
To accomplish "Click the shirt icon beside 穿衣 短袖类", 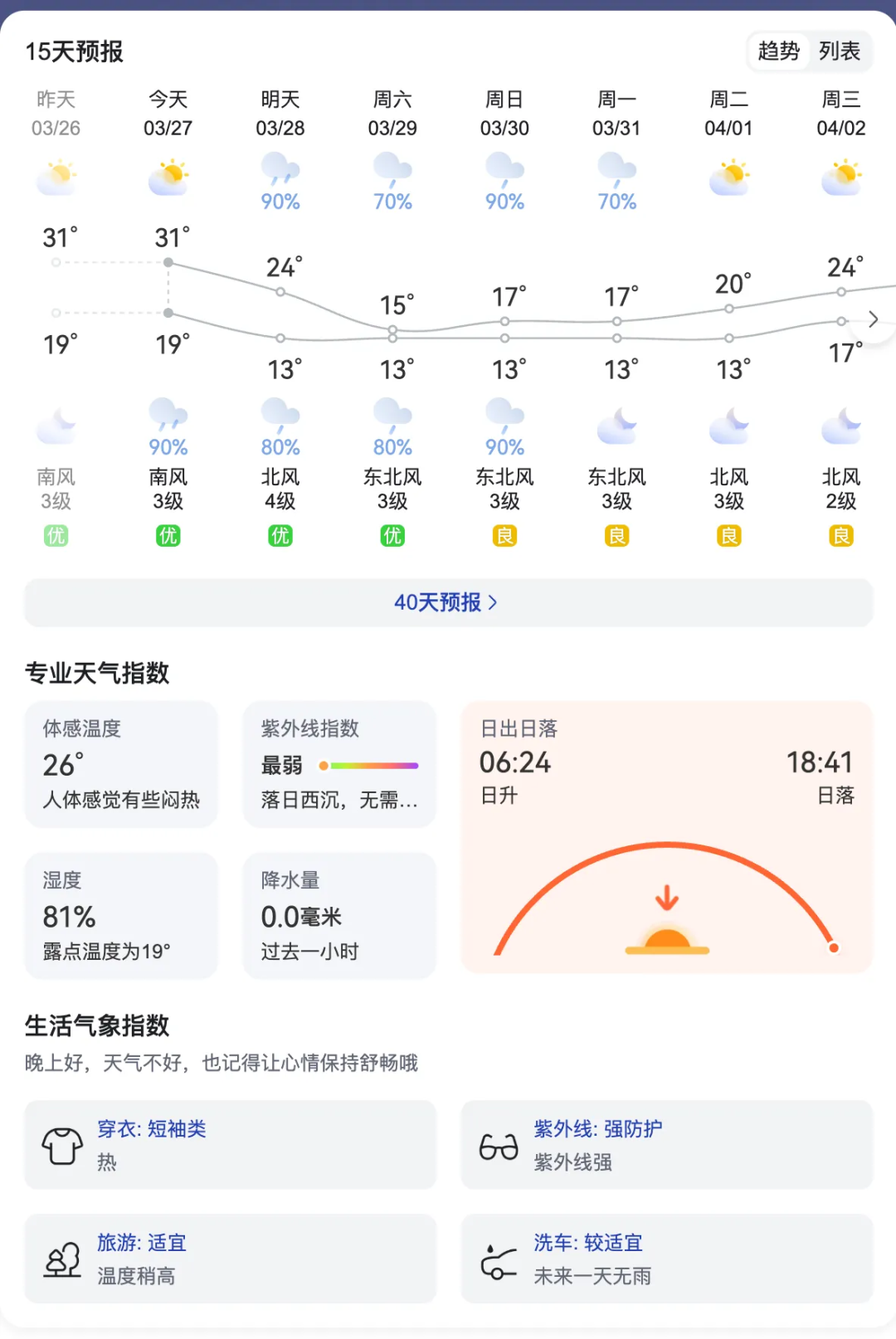I will pyautogui.click(x=62, y=1145).
